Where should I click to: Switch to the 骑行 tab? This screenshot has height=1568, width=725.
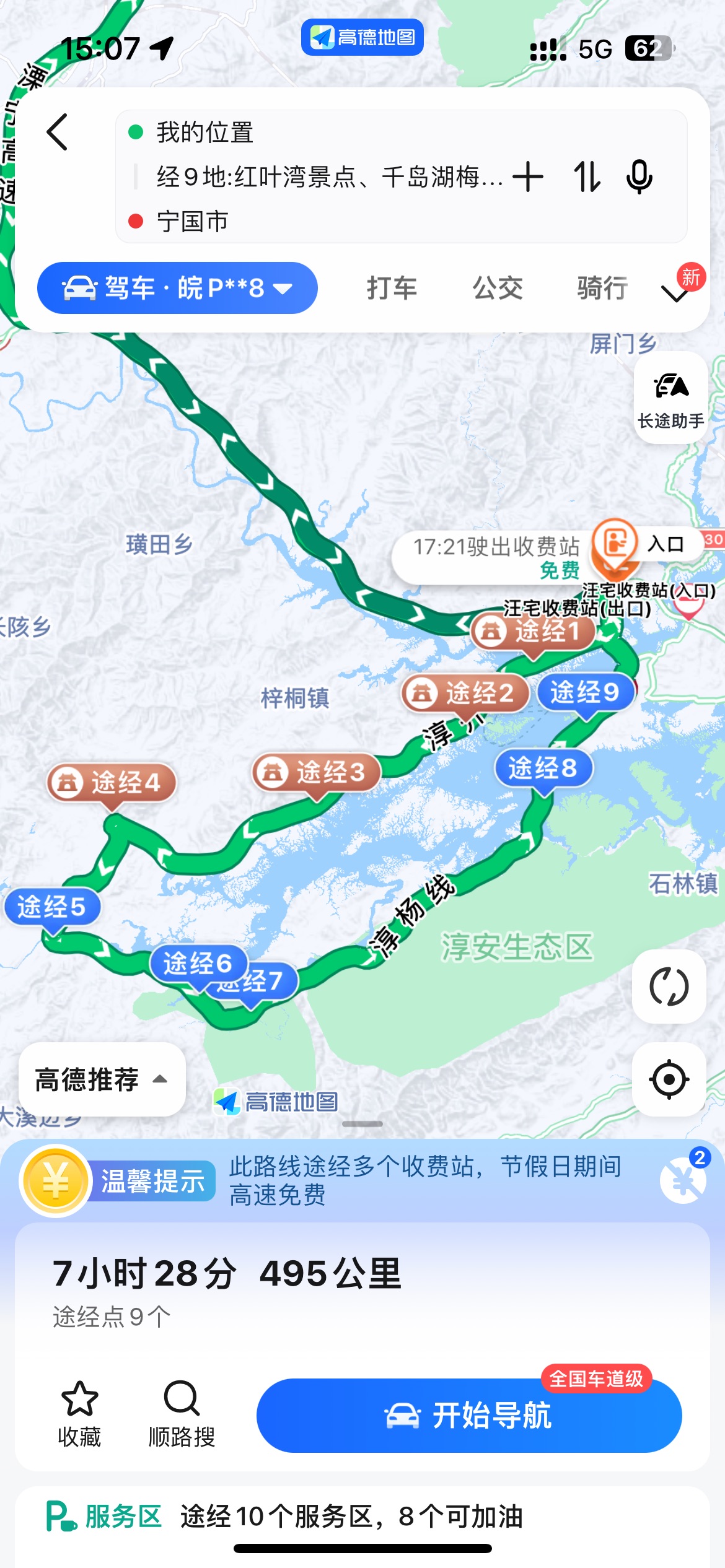click(x=602, y=288)
